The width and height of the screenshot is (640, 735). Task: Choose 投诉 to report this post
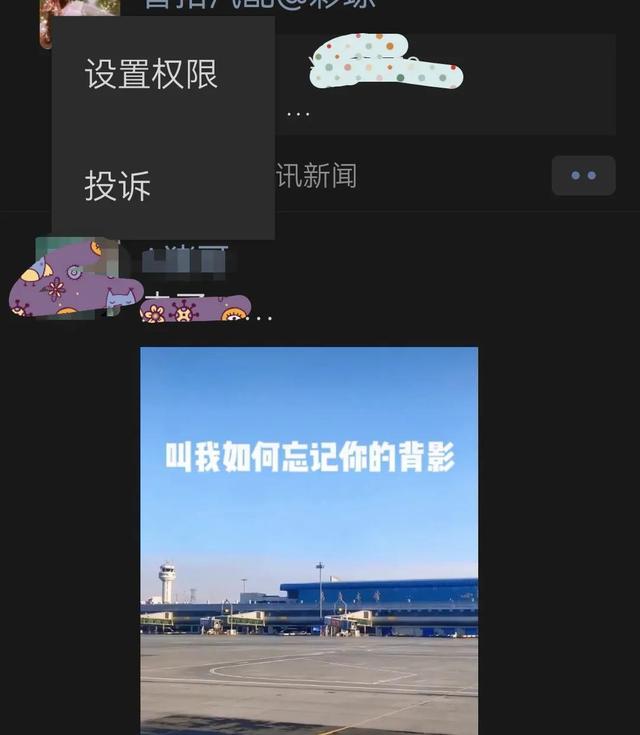tap(118, 186)
